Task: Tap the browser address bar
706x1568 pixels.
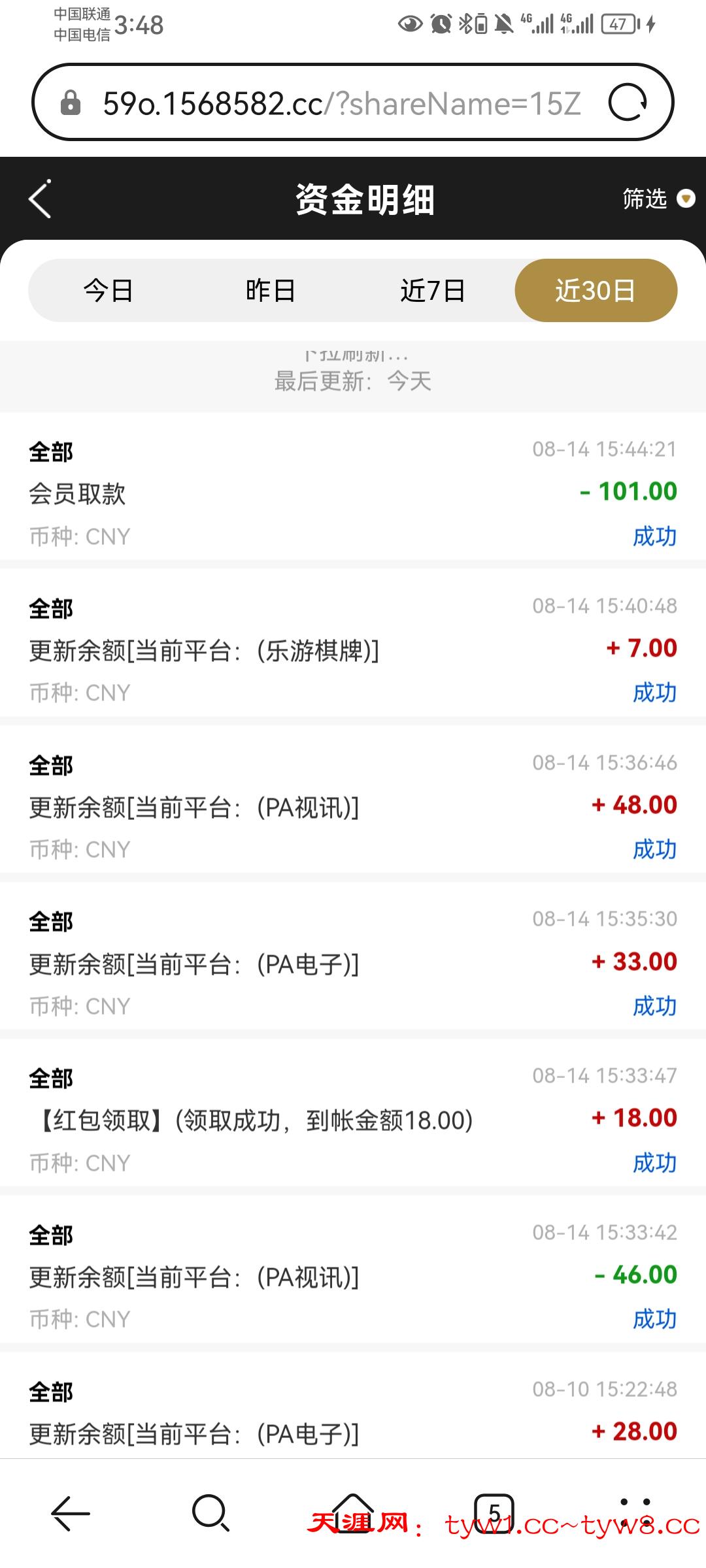Action: (x=340, y=103)
